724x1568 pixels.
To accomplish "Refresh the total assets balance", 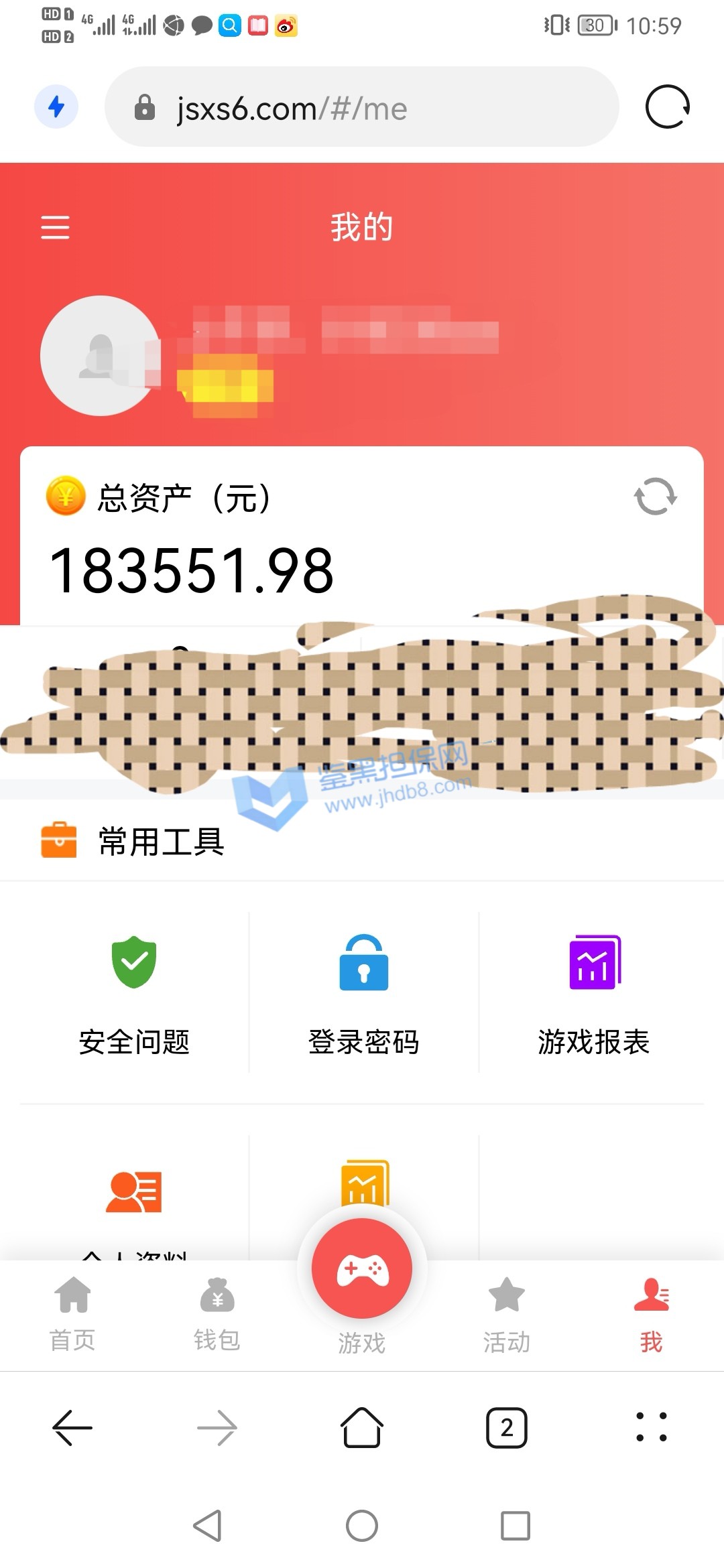I will click(655, 497).
